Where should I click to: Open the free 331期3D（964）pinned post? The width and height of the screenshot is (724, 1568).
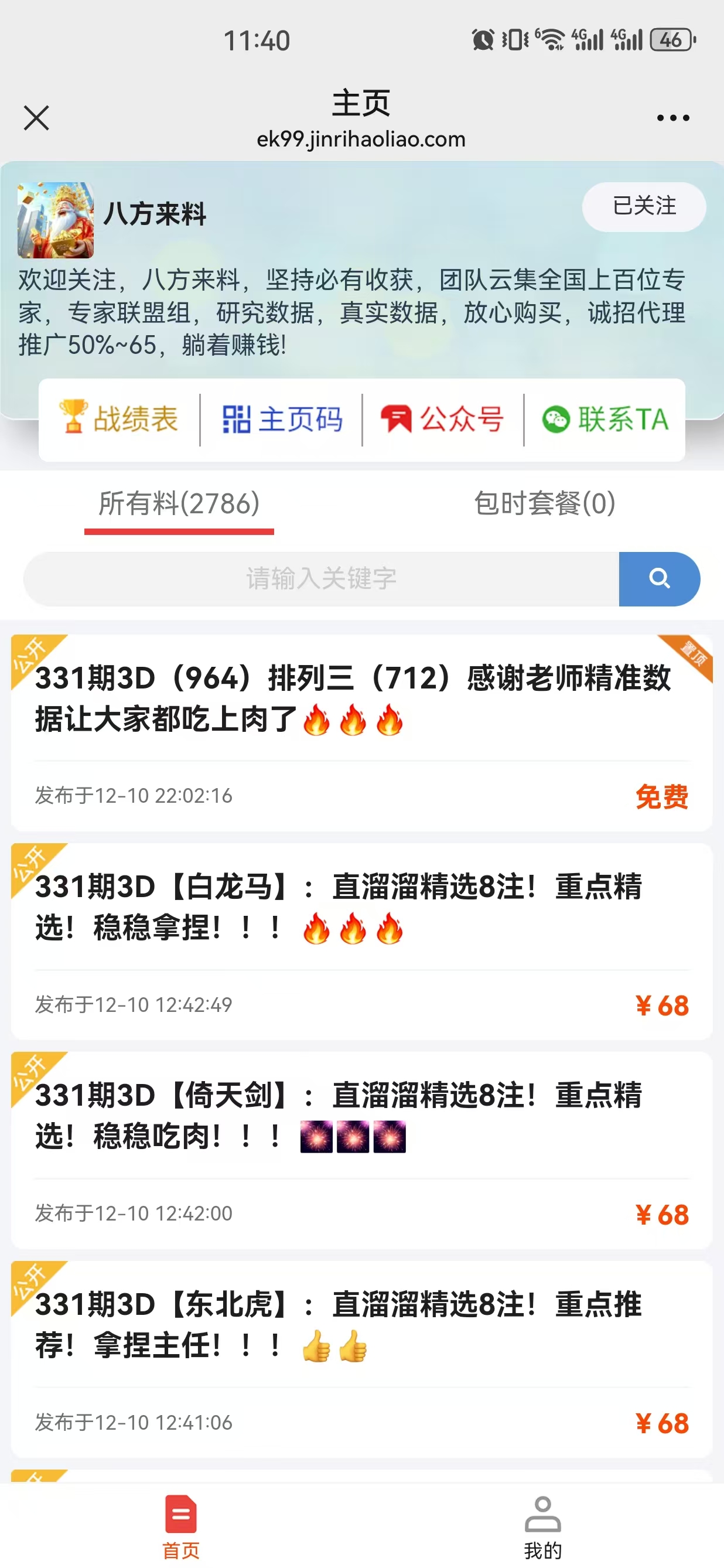(x=353, y=699)
